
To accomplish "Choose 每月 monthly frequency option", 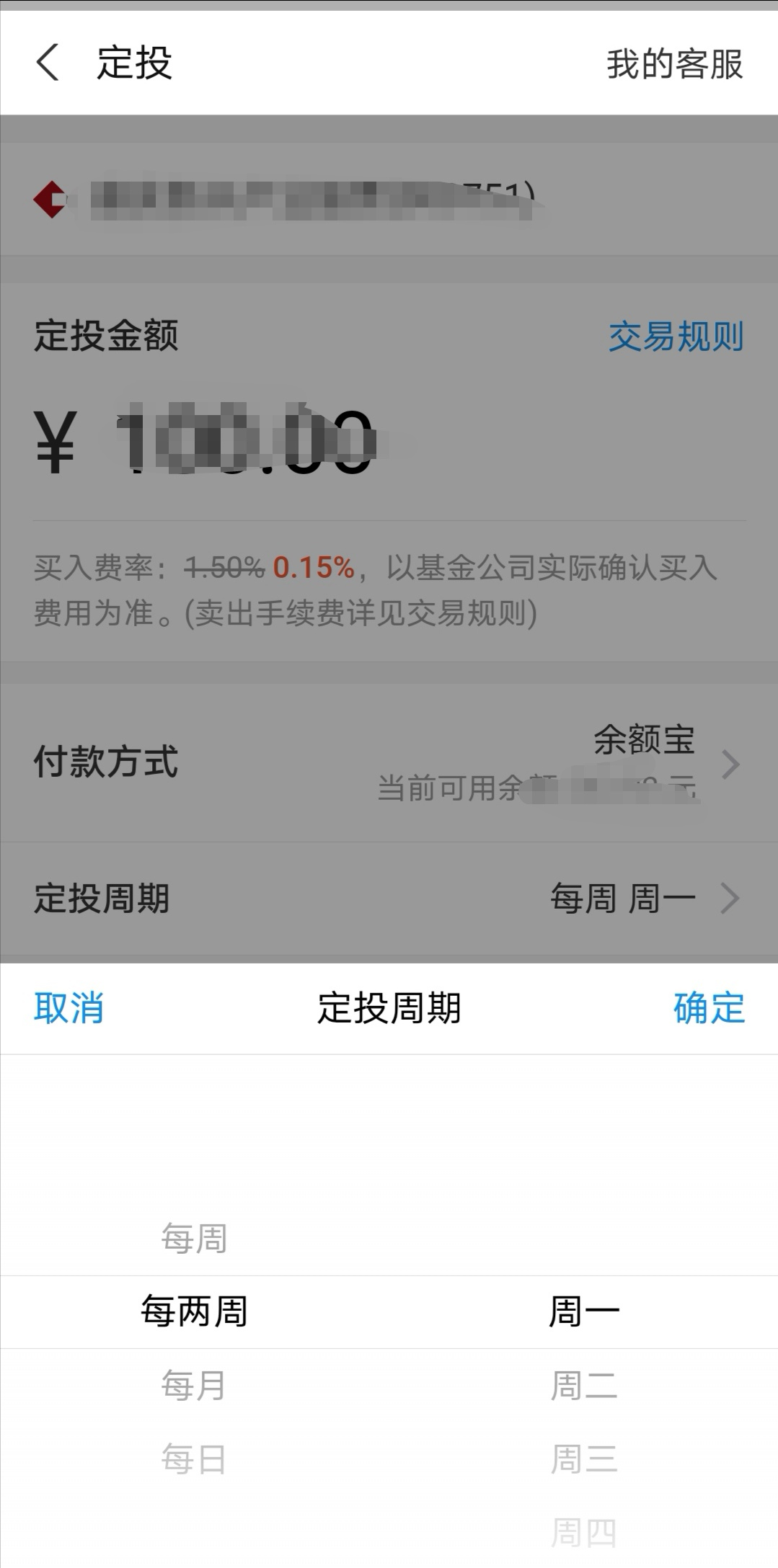I will click(193, 1385).
